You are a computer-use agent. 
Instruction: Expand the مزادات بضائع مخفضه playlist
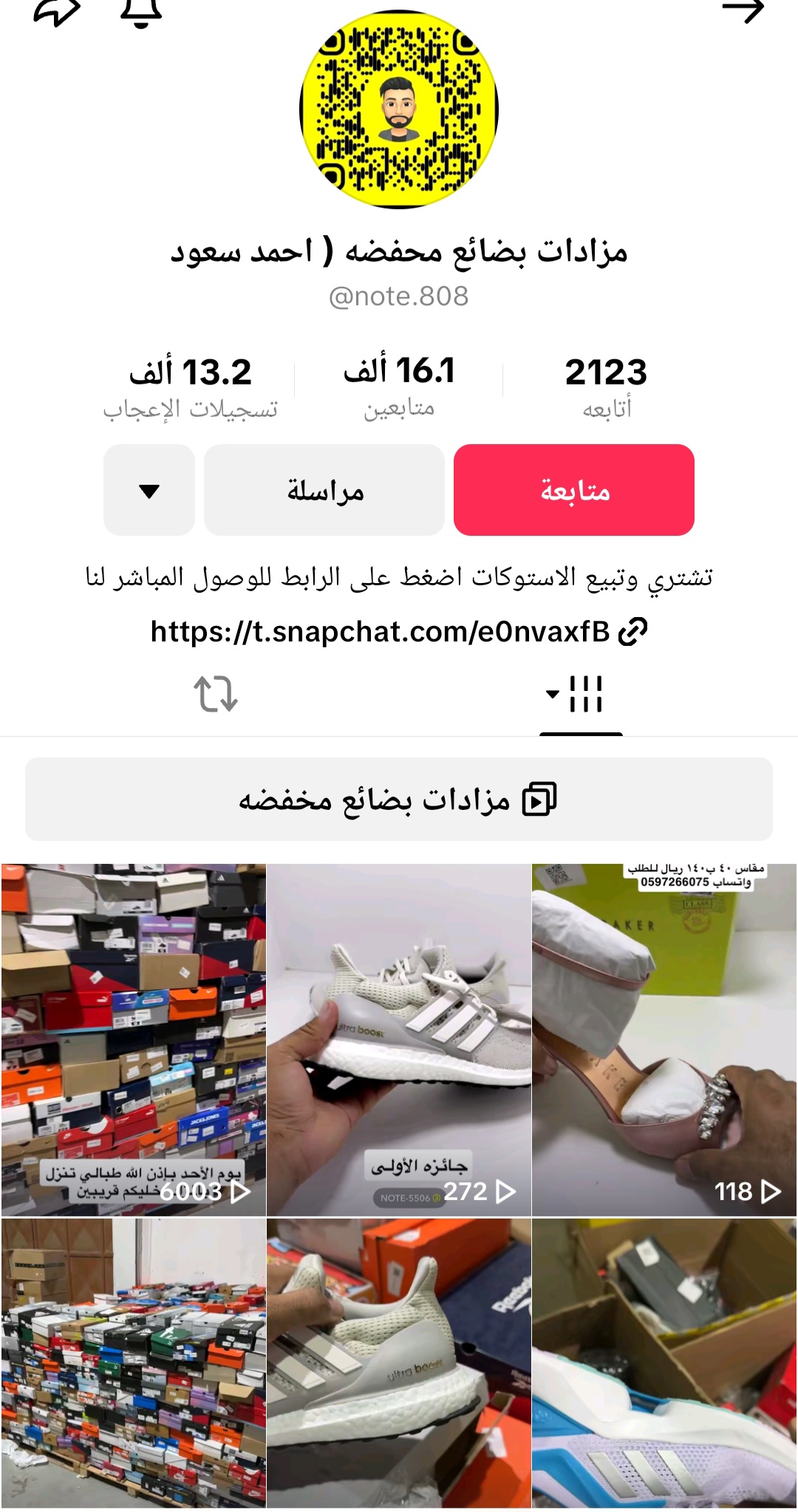coord(399,800)
